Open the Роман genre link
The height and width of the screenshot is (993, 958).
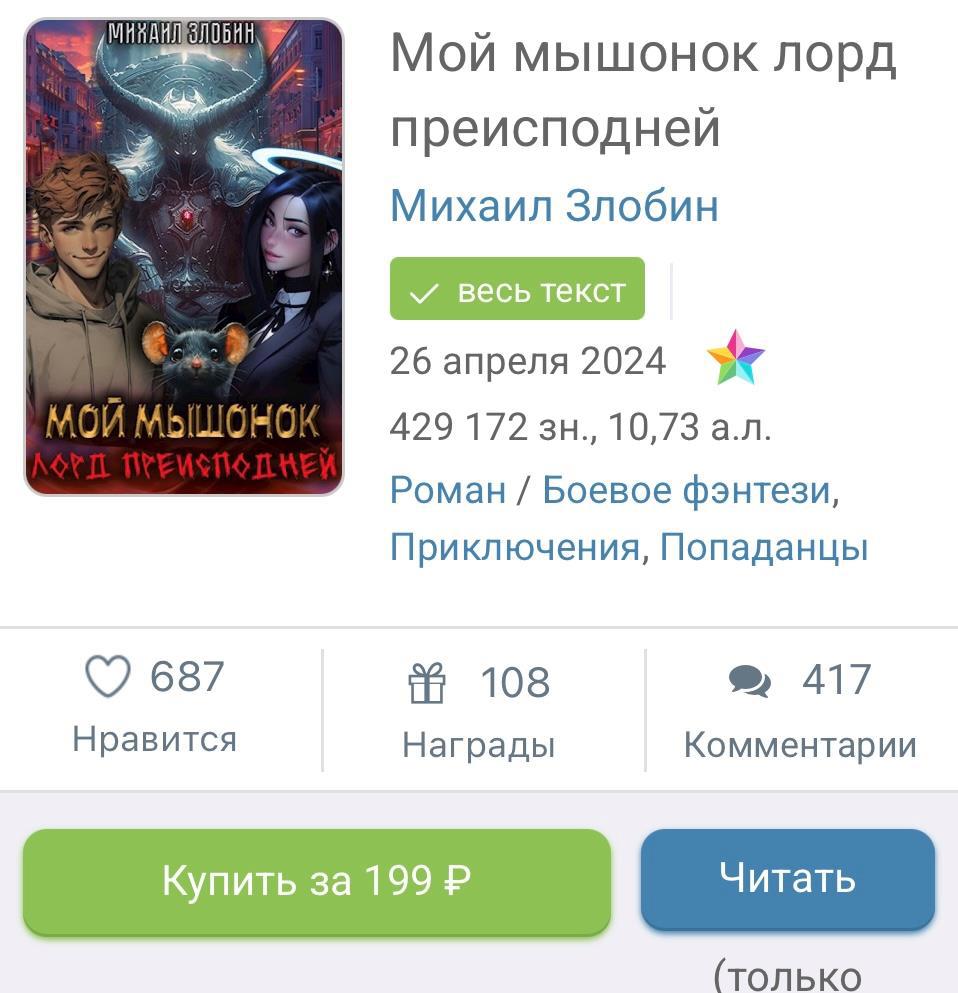click(448, 490)
